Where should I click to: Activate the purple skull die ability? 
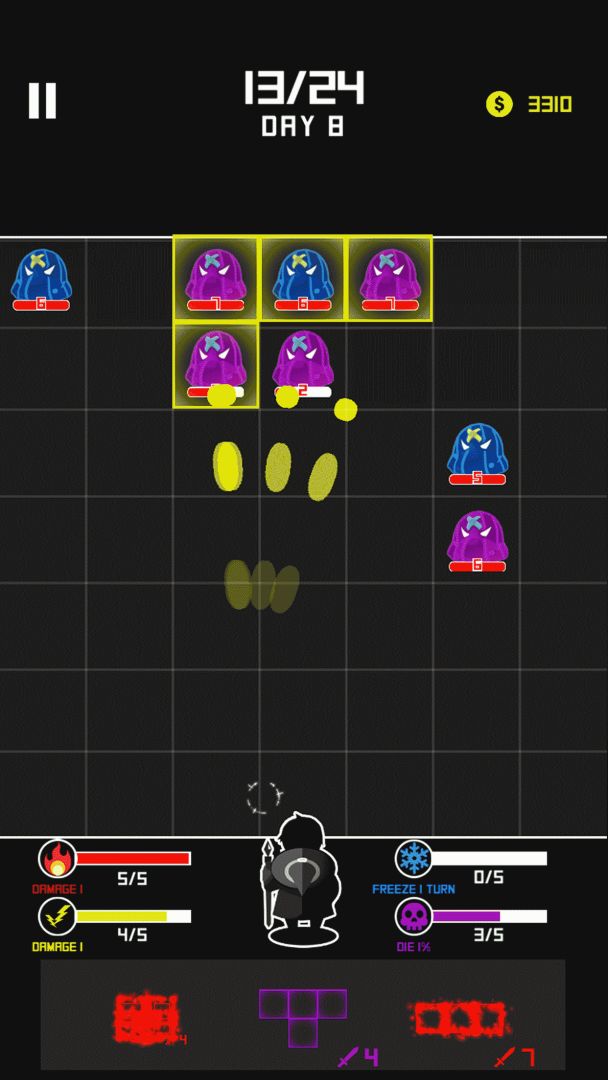[413, 916]
